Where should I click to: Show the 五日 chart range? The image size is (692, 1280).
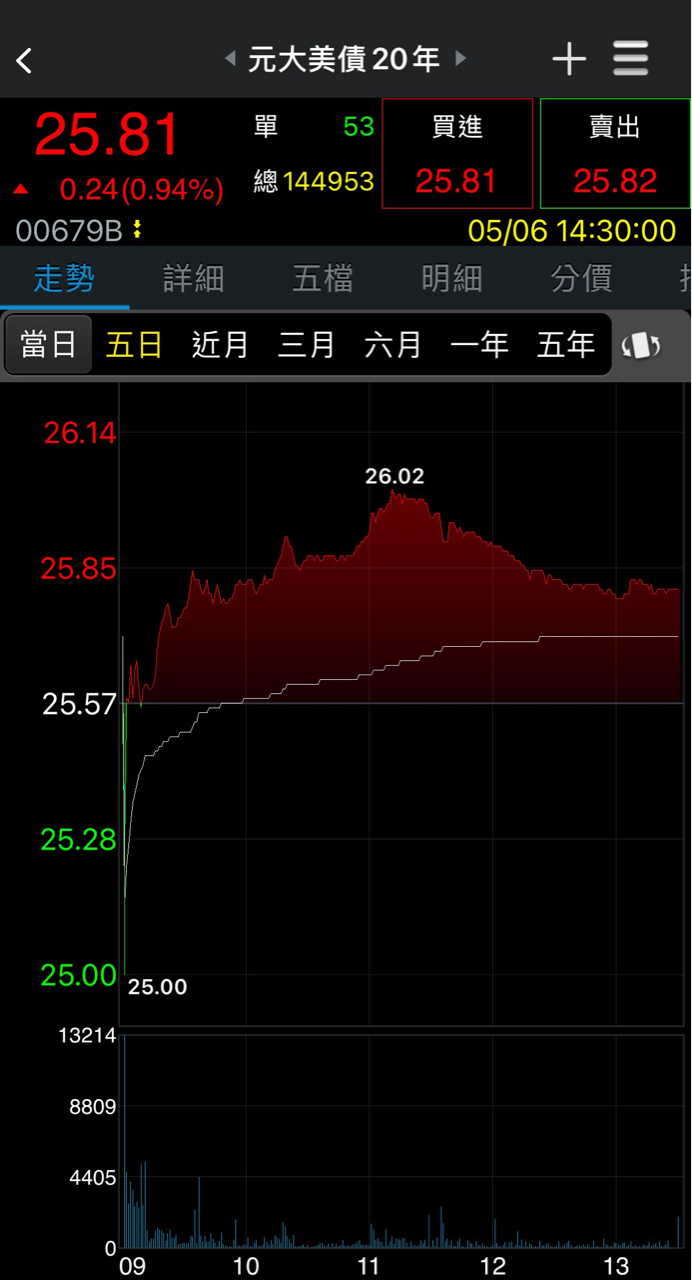pyautogui.click(x=134, y=345)
